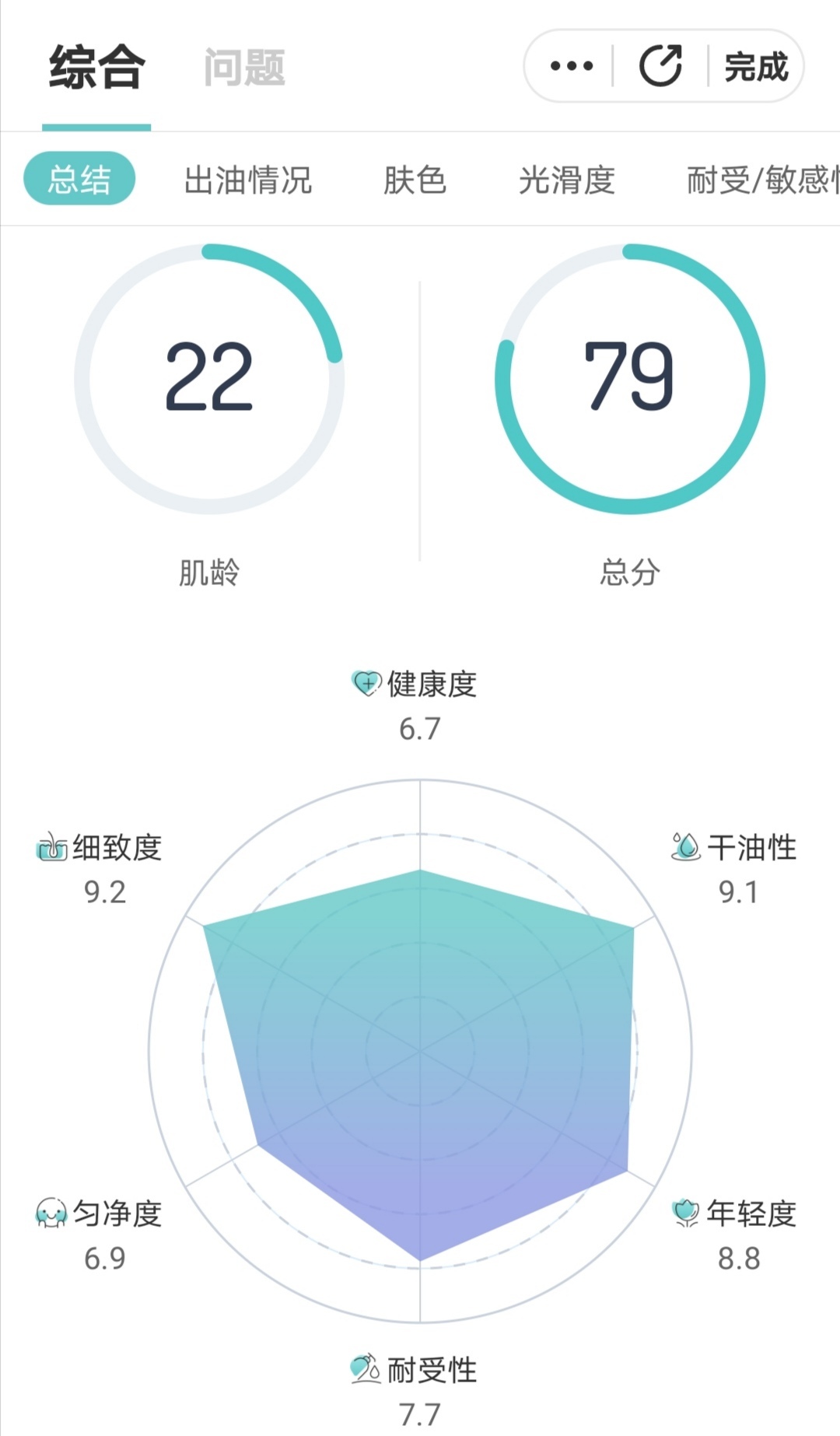The height and width of the screenshot is (1436, 840).
Task: Open the three-dot more options menu
Action: point(572,66)
